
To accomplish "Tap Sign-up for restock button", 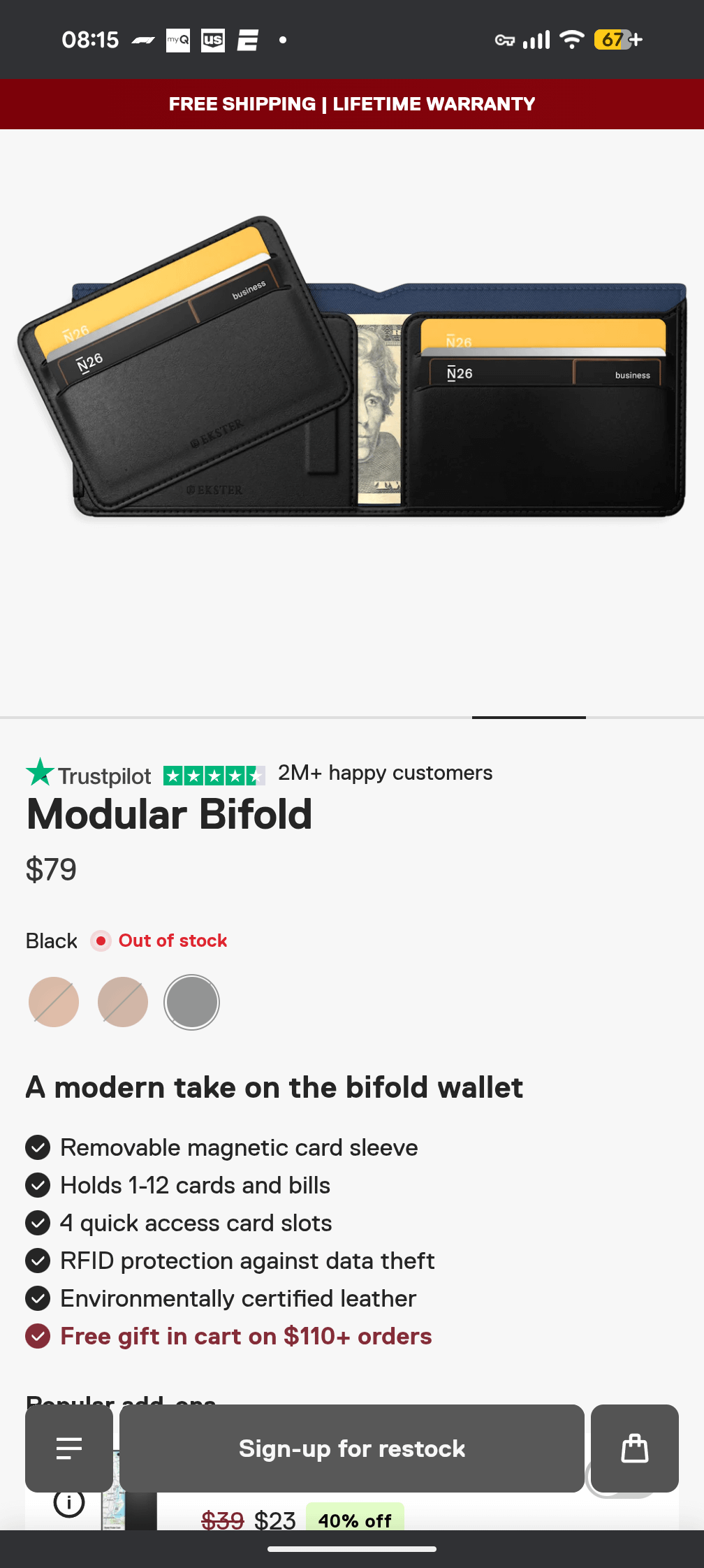I will [351, 1448].
